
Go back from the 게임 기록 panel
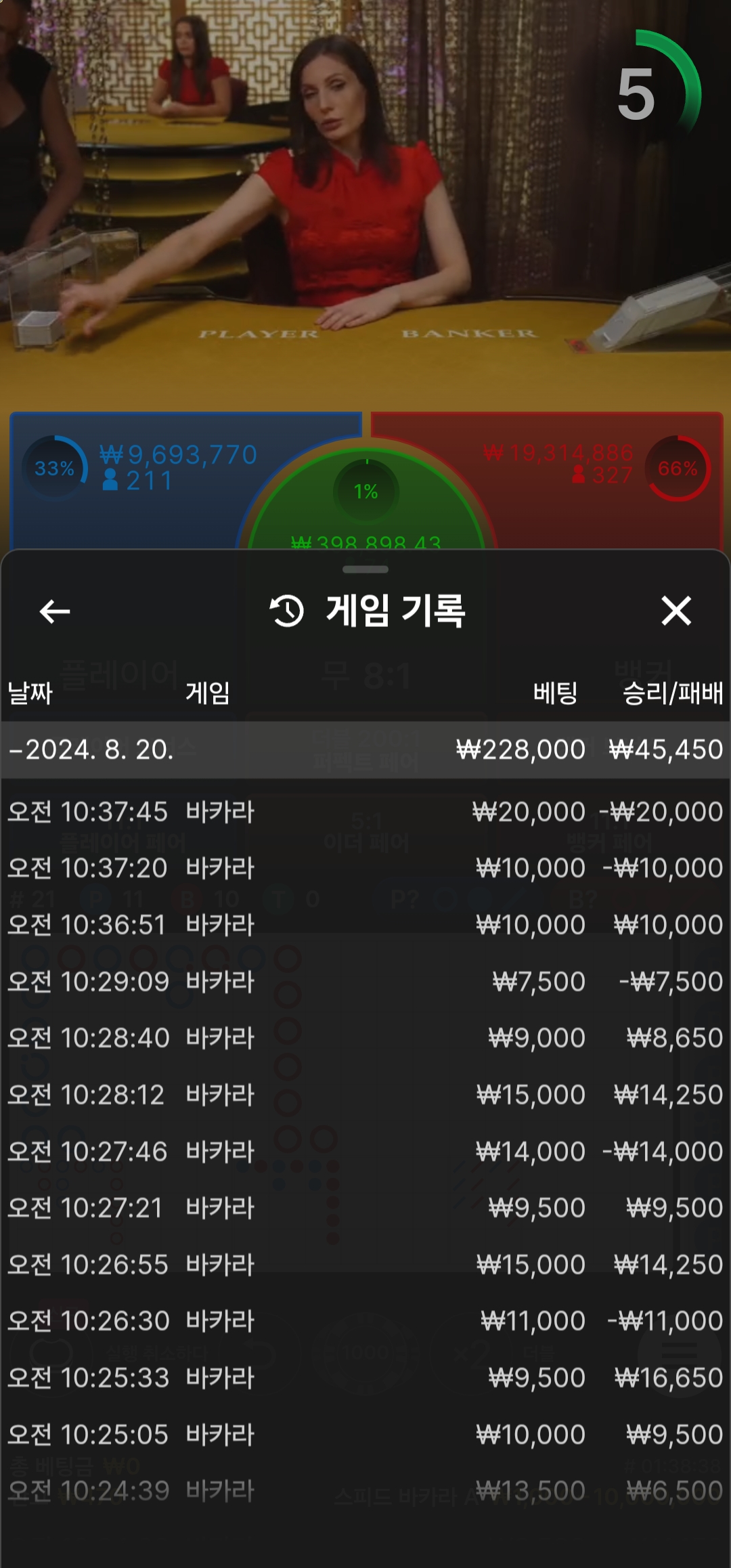coord(55,611)
